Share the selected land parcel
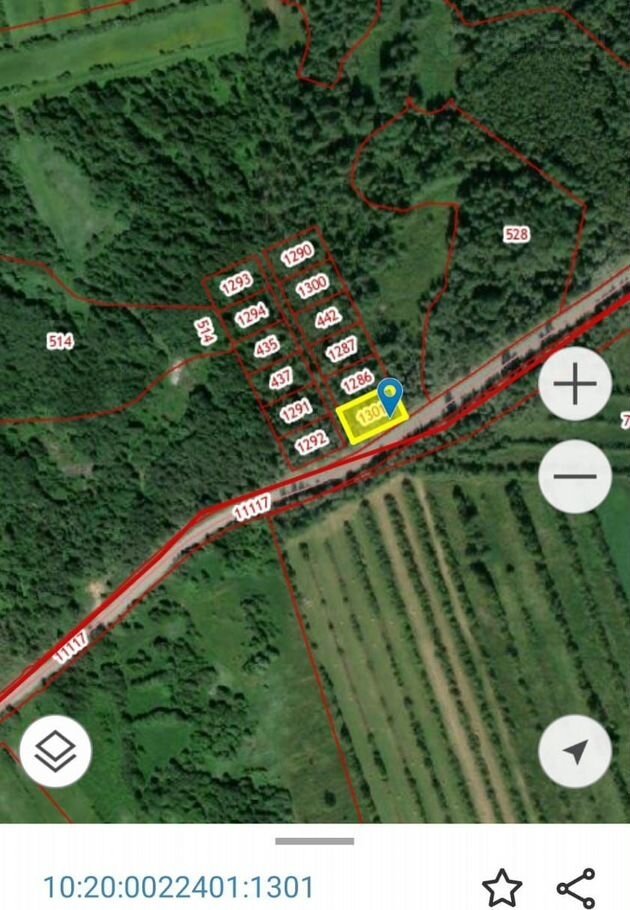 [x=576, y=887]
